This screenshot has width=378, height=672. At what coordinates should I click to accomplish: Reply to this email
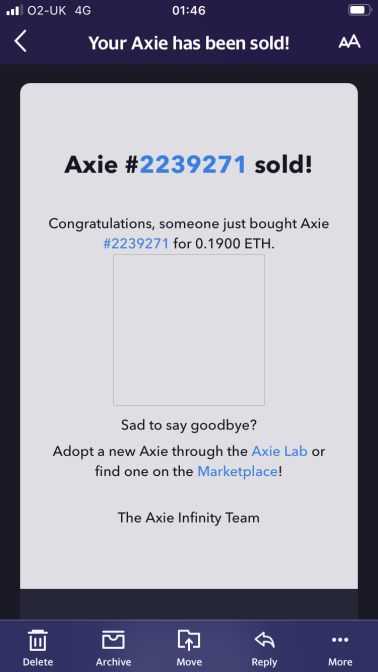click(x=264, y=648)
